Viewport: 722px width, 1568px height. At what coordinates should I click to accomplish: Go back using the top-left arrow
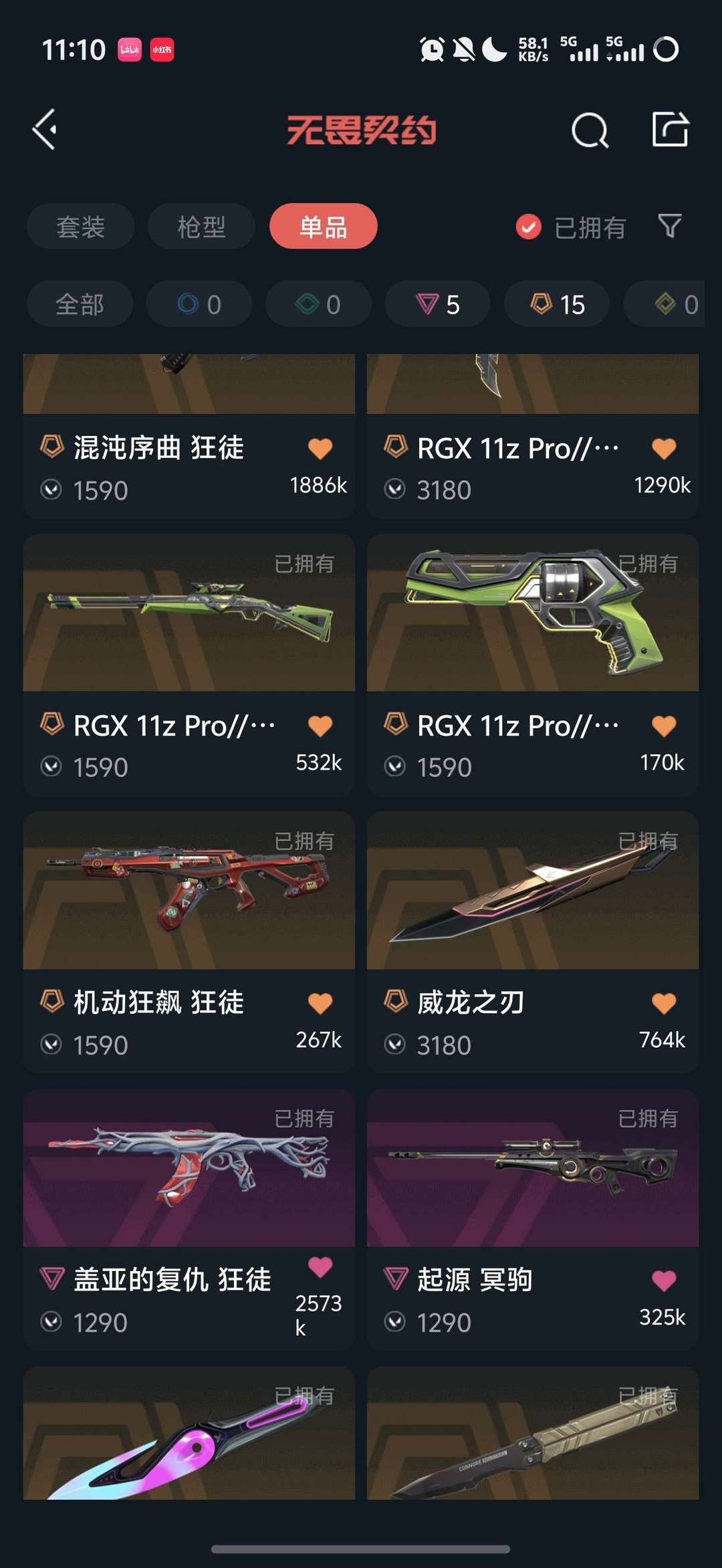click(x=45, y=129)
